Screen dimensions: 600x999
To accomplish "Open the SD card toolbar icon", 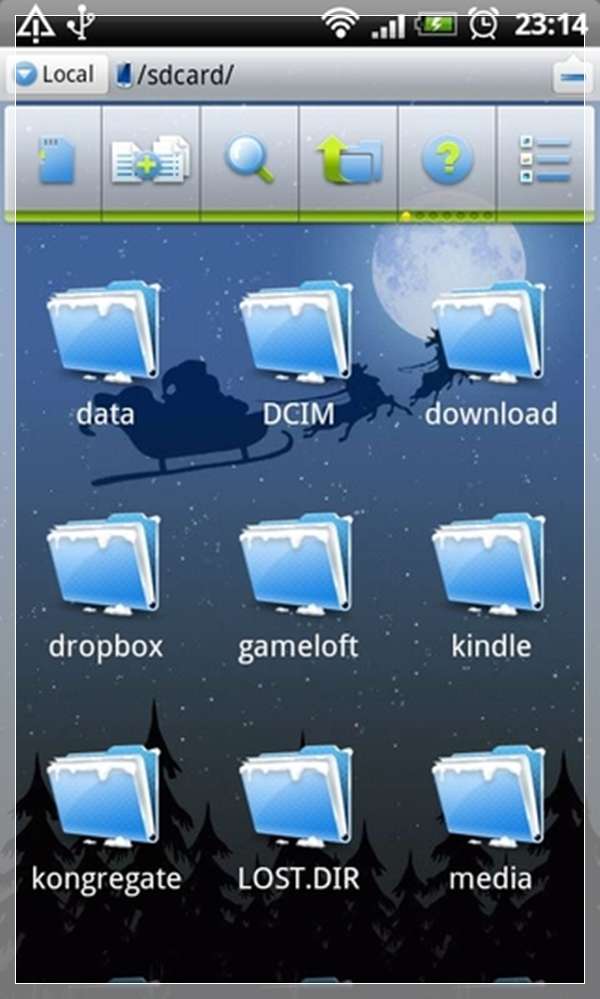I will [x=56, y=161].
